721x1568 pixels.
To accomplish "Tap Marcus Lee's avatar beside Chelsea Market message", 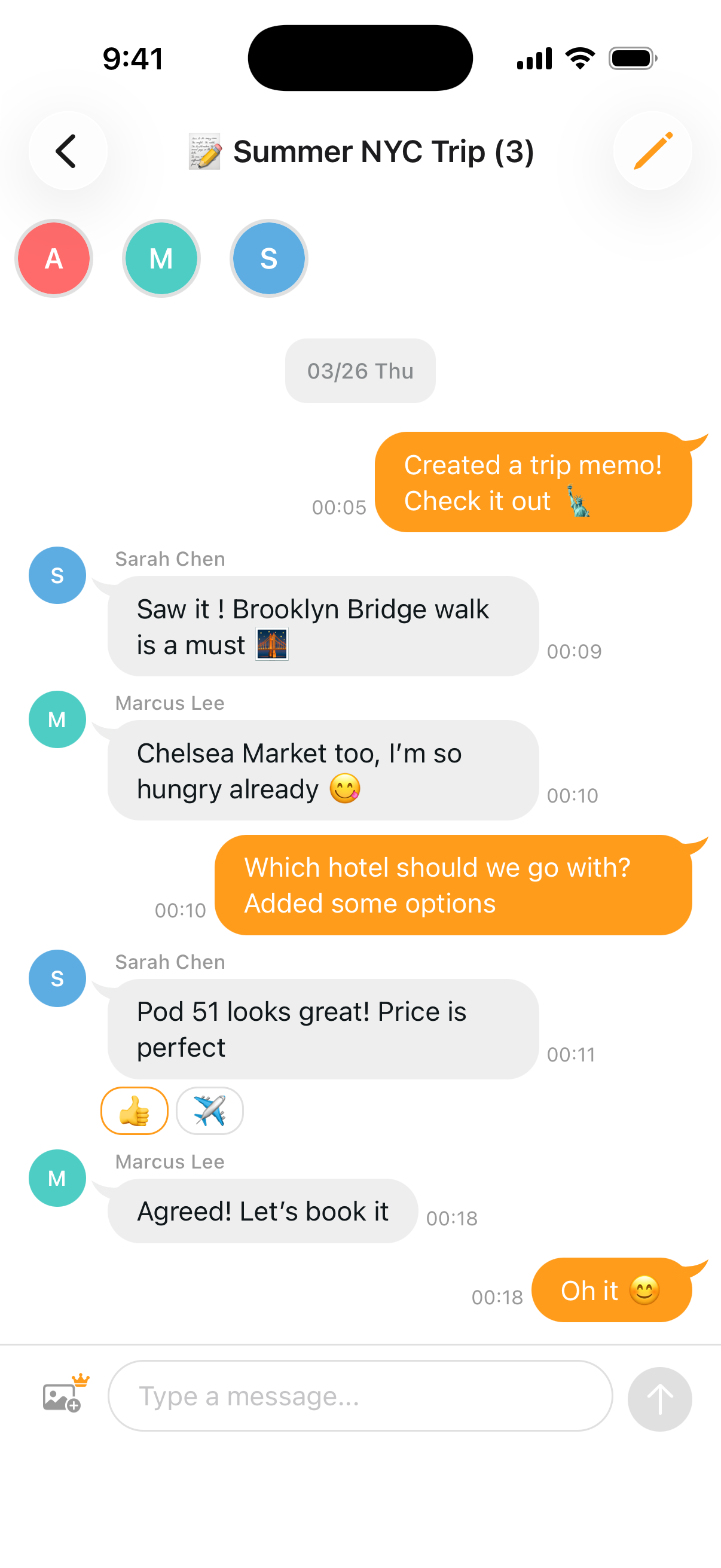I will point(57,719).
